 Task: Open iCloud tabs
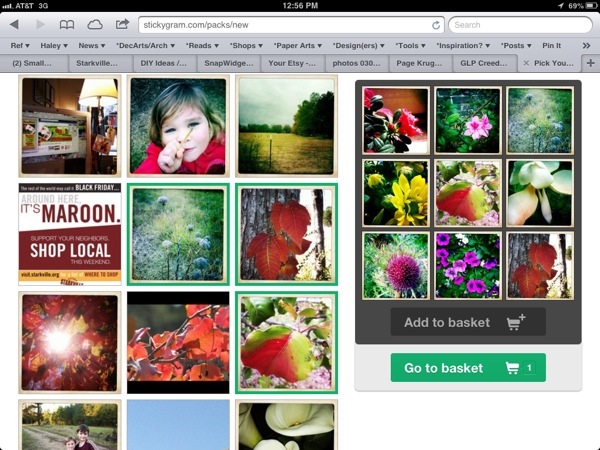coord(95,24)
